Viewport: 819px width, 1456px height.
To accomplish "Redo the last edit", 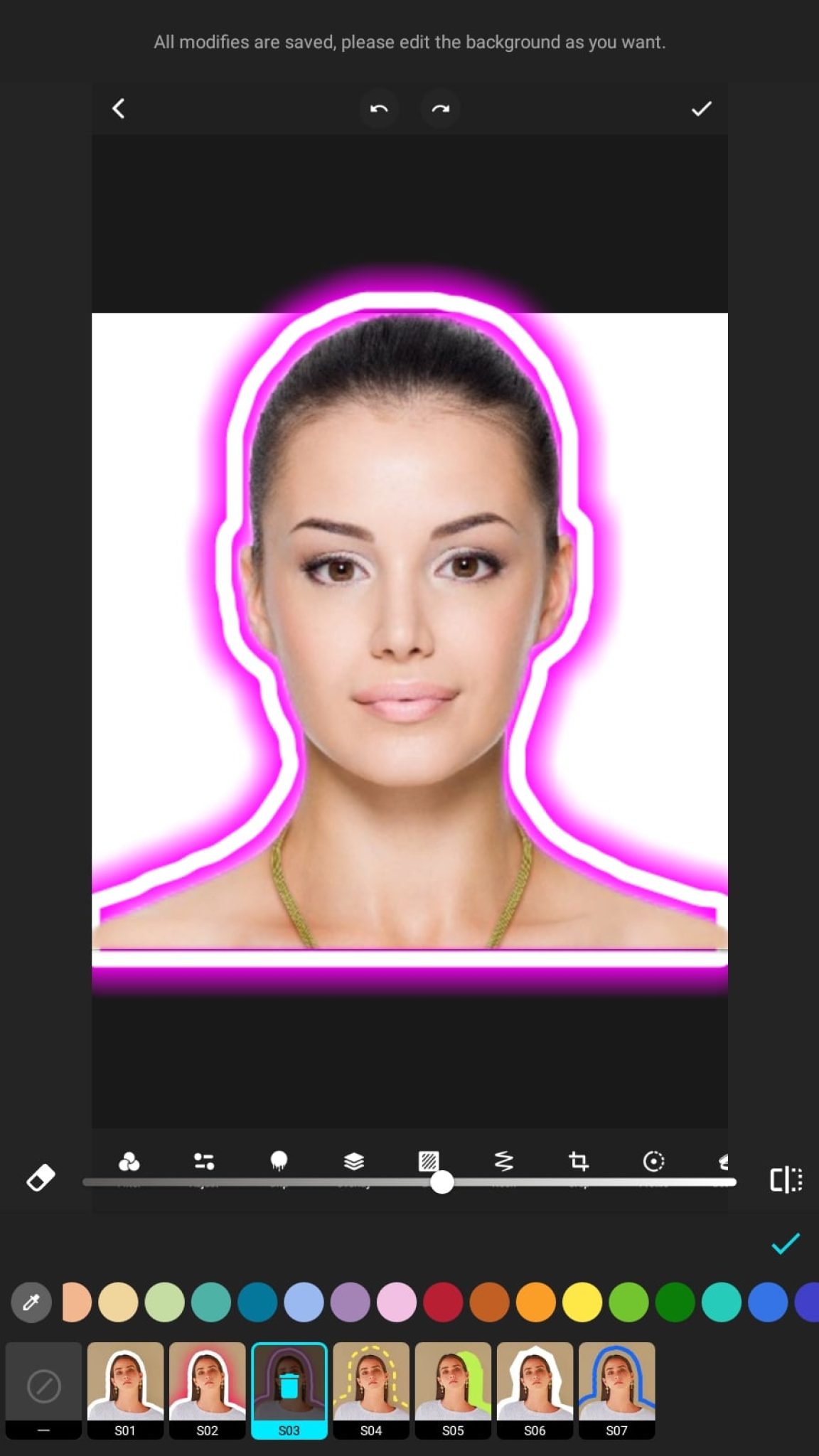I will tap(441, 109).
